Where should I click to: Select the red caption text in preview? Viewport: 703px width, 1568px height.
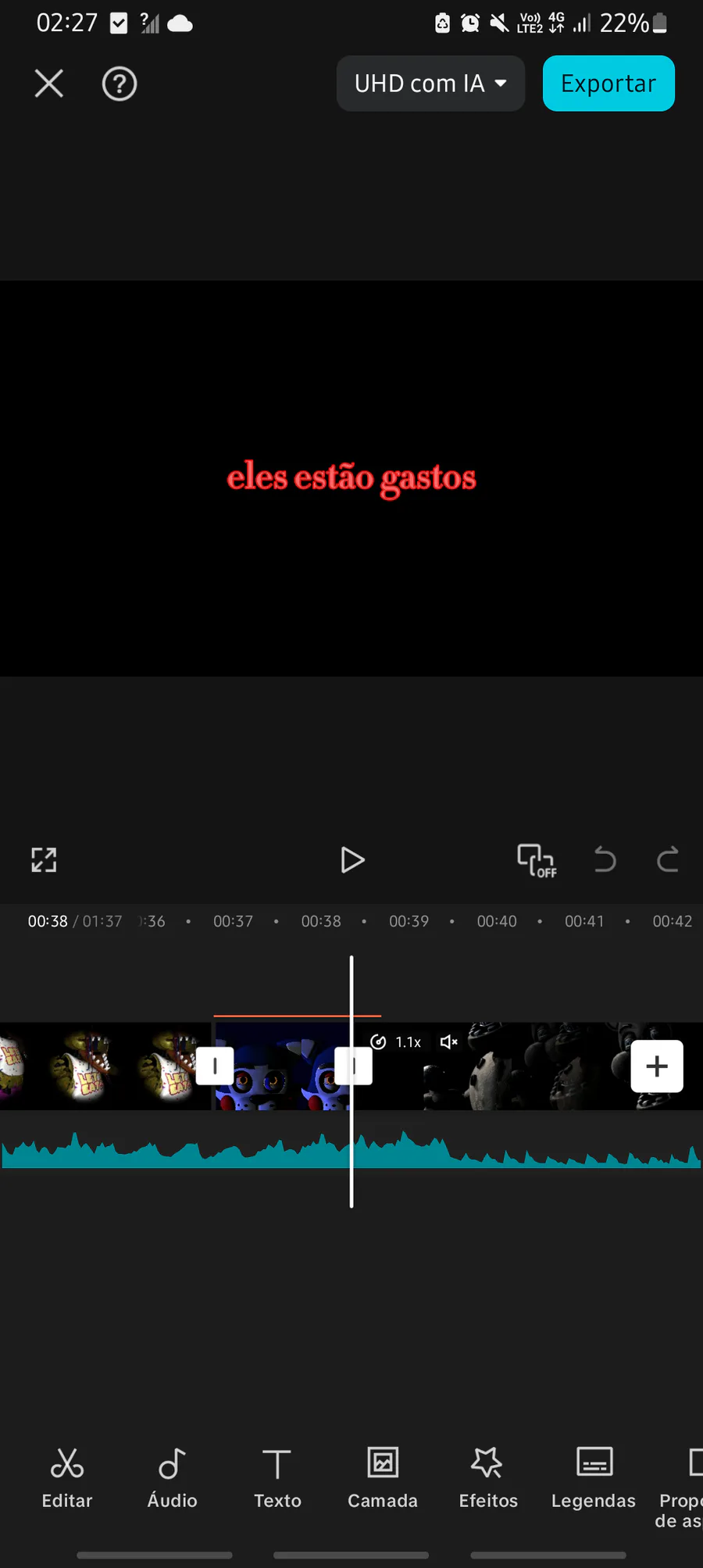coord(351,477)
